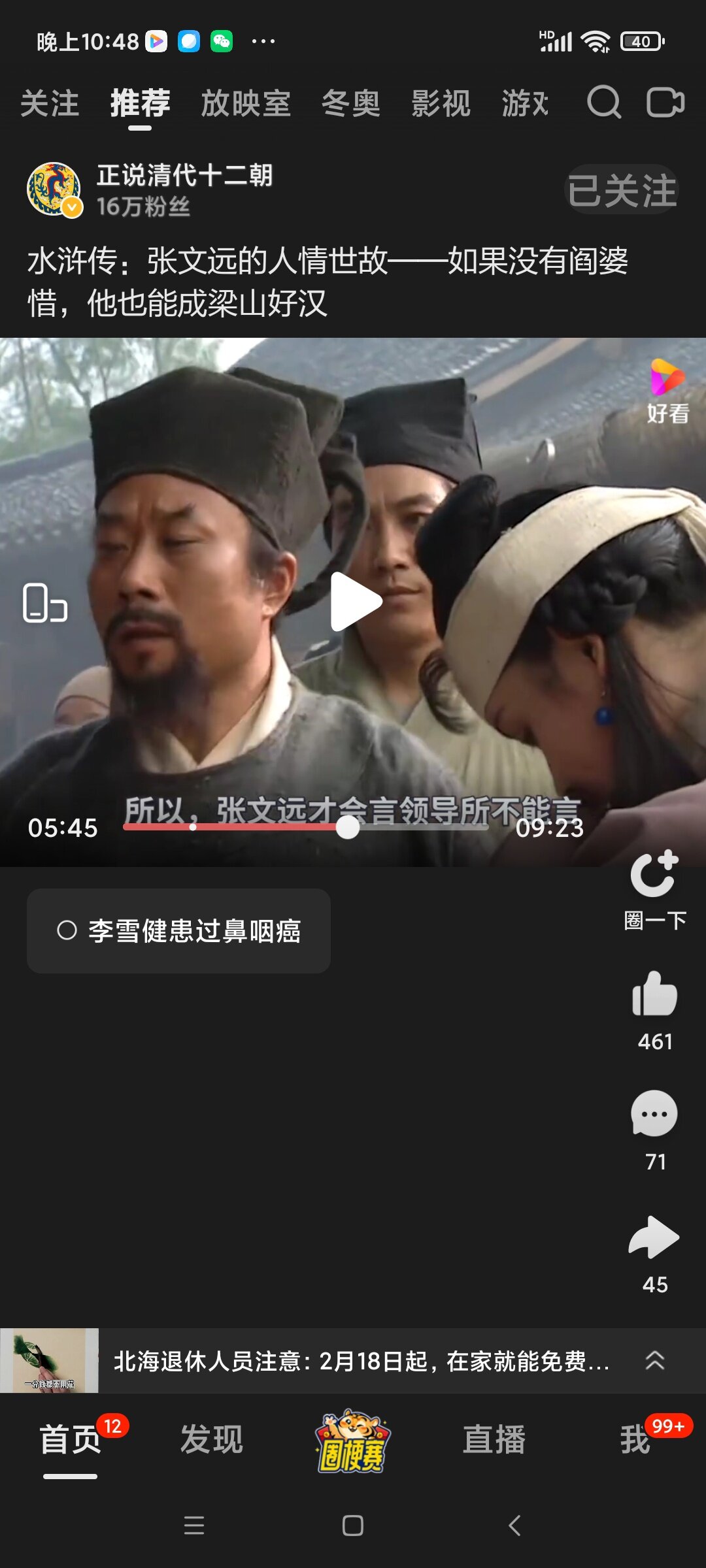Image resolution: width=706 pixels, height=1568 pixels.
Task: Expand the 北海退休人员注意 banner
Action: tap(654, 1360)
